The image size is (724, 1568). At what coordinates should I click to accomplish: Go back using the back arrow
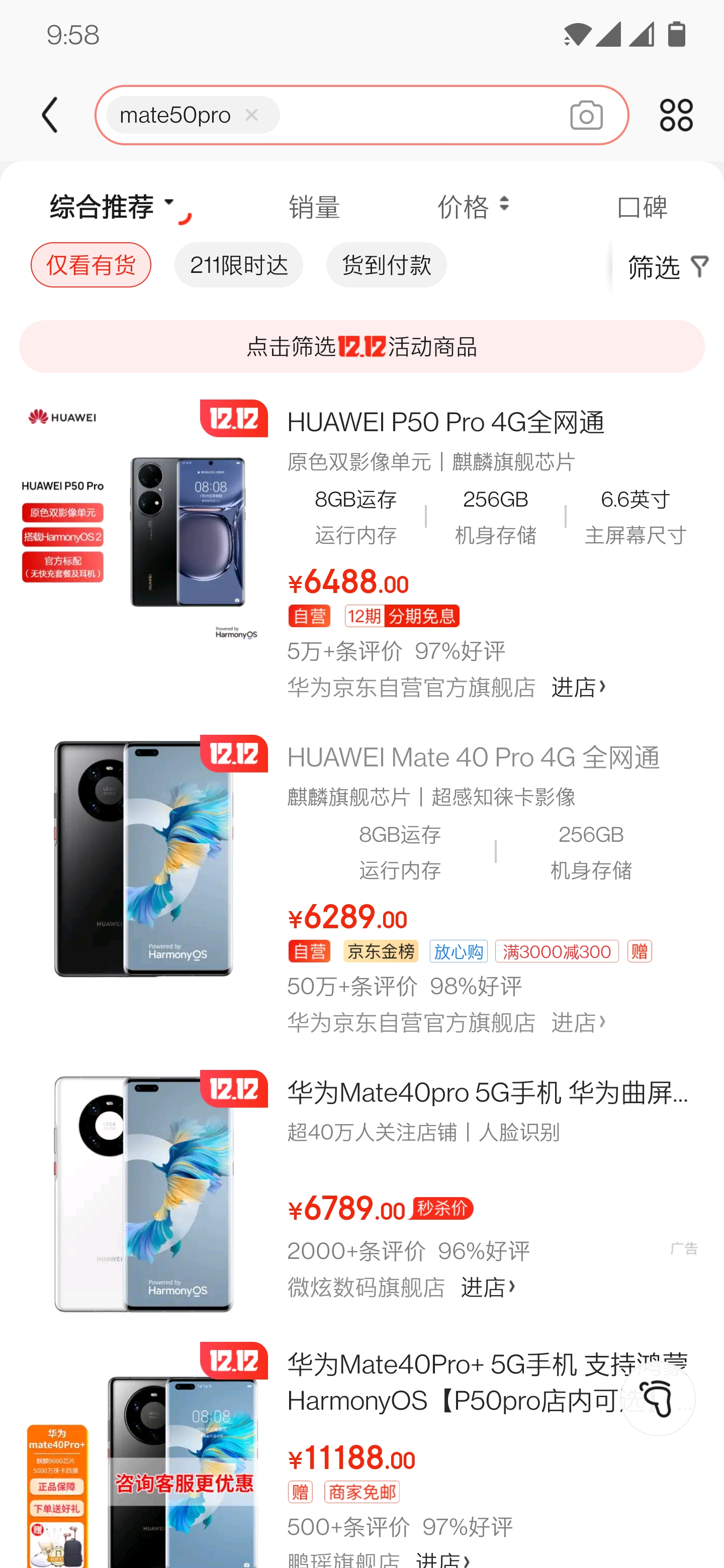[51, 115]
